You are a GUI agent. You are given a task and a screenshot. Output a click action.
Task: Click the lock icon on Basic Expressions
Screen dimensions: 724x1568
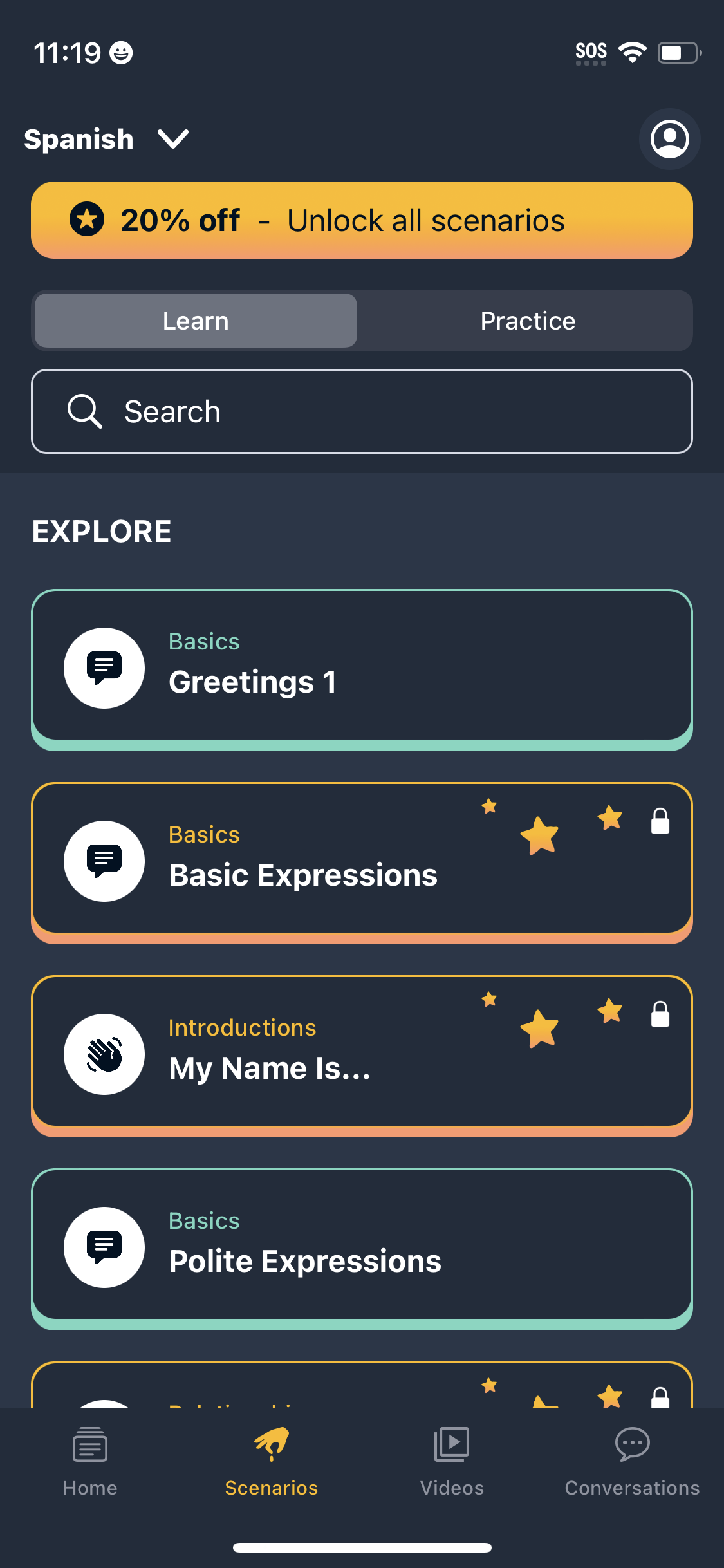point(659,821)
